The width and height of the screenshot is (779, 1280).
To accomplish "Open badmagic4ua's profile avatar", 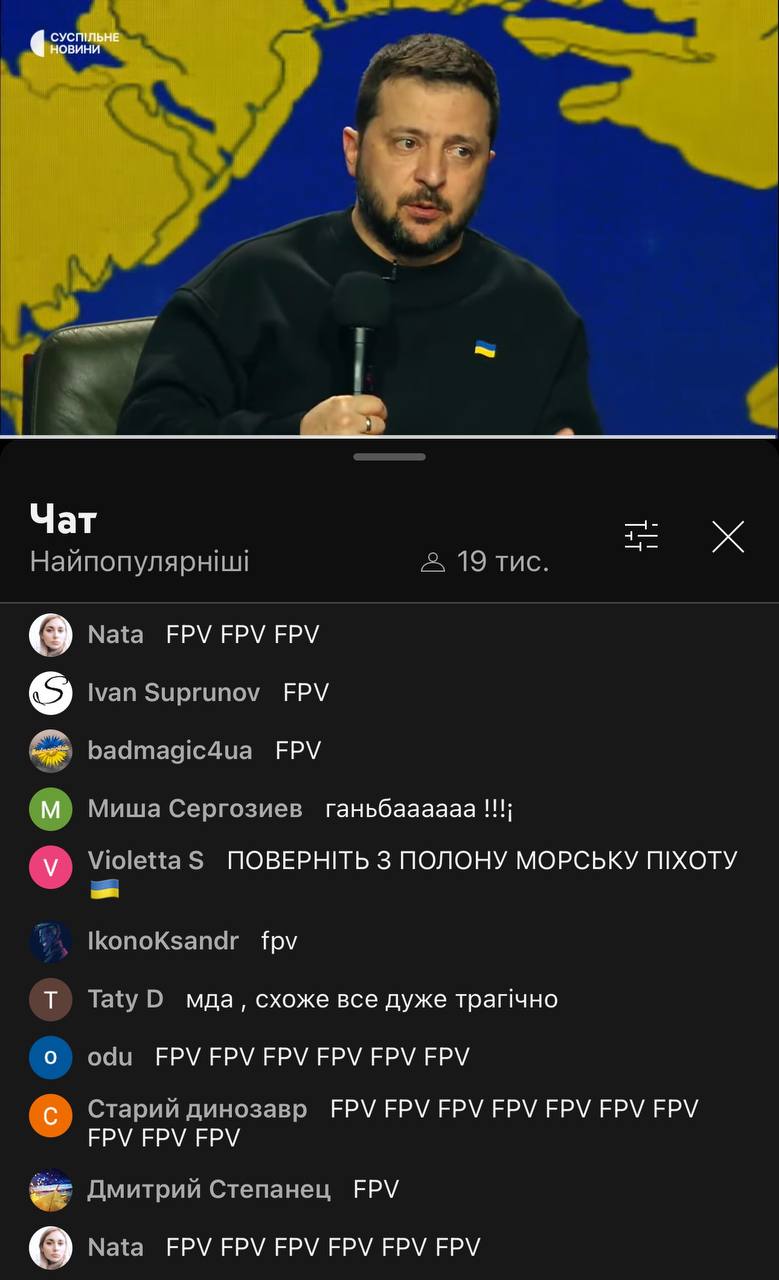I will click(x=50, y=751).
